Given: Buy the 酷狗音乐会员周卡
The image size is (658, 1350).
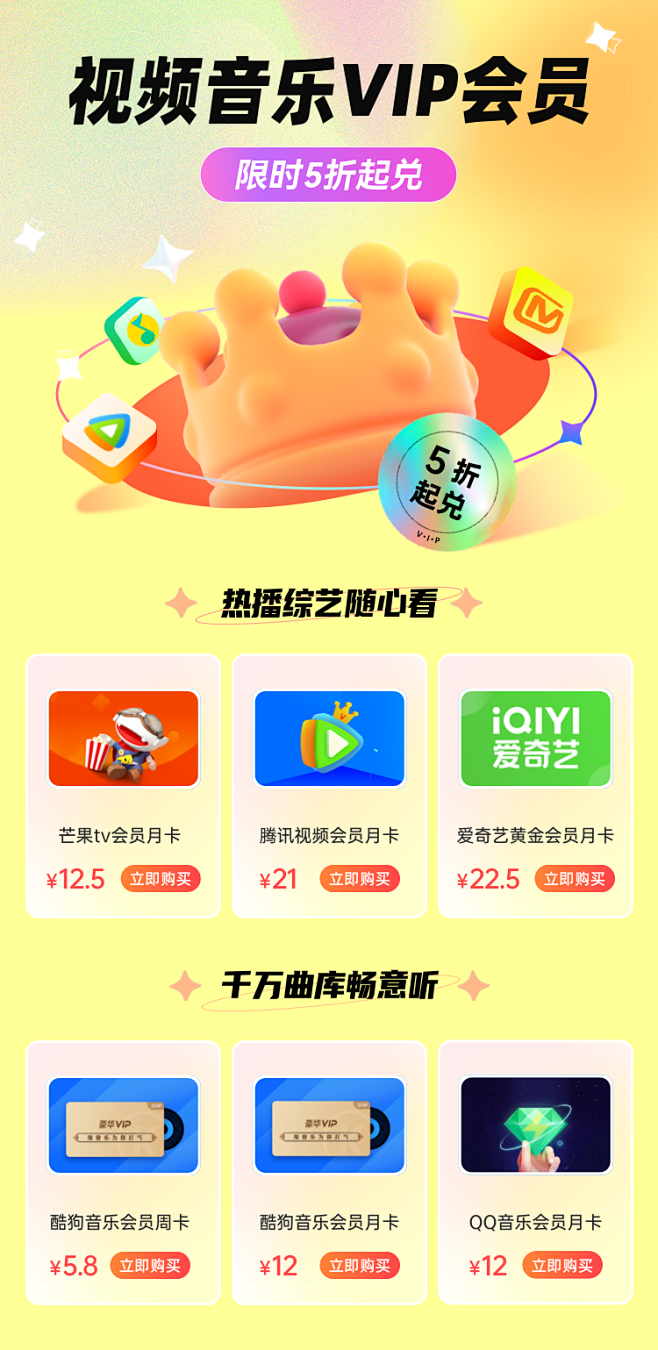Looking at the screenshot, I should (x=150, y=1265).
